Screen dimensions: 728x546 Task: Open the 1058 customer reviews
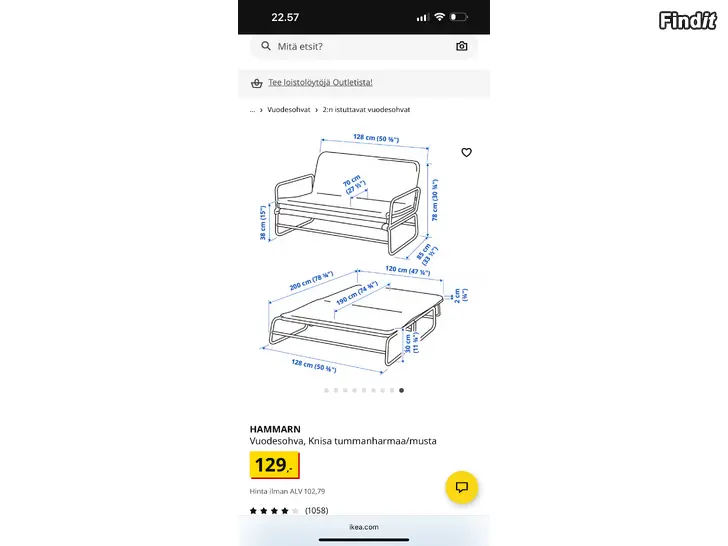pyautogui.click(x=316, y=510)
